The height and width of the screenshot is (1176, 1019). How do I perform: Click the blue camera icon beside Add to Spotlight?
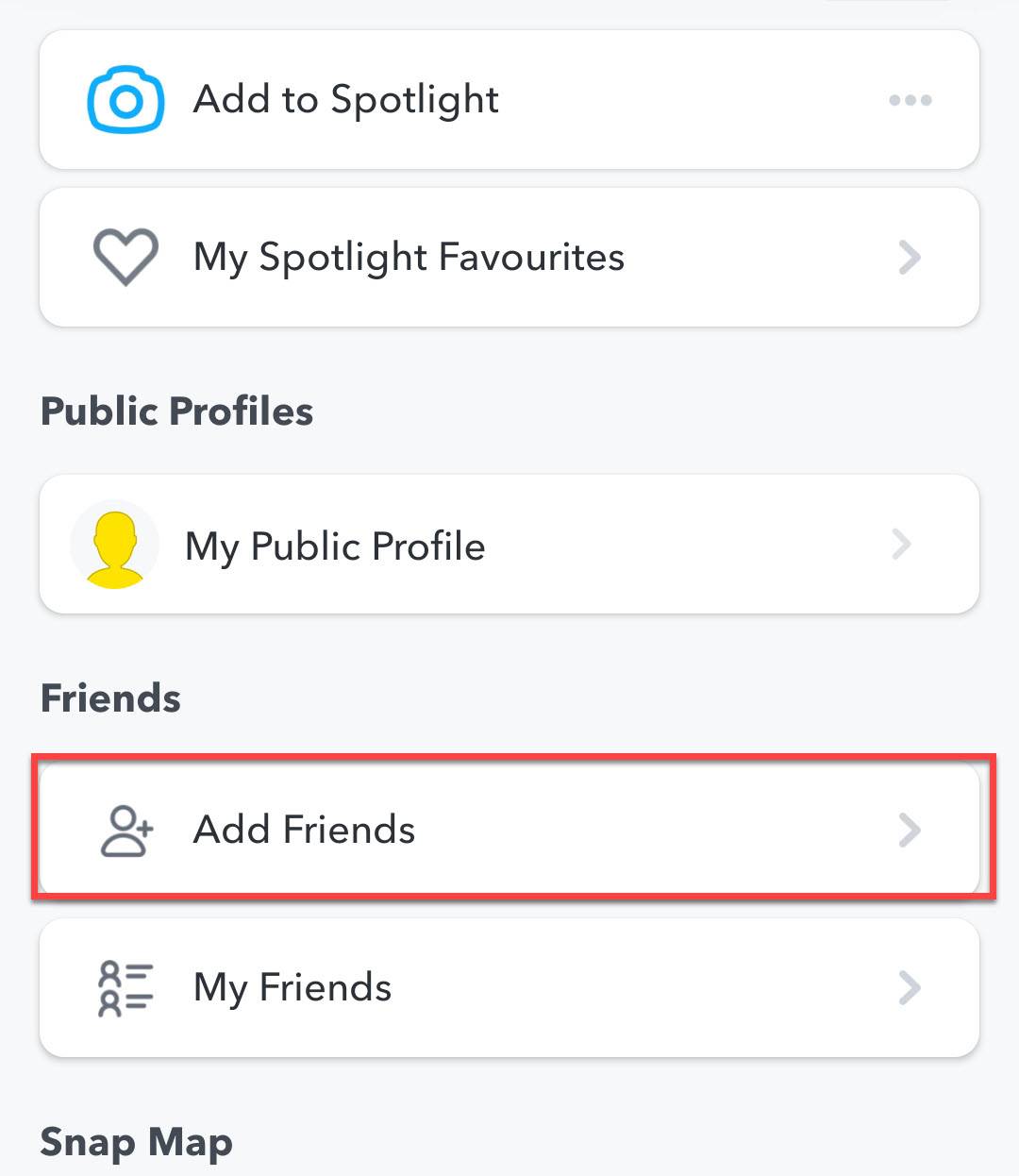(125, 98)
